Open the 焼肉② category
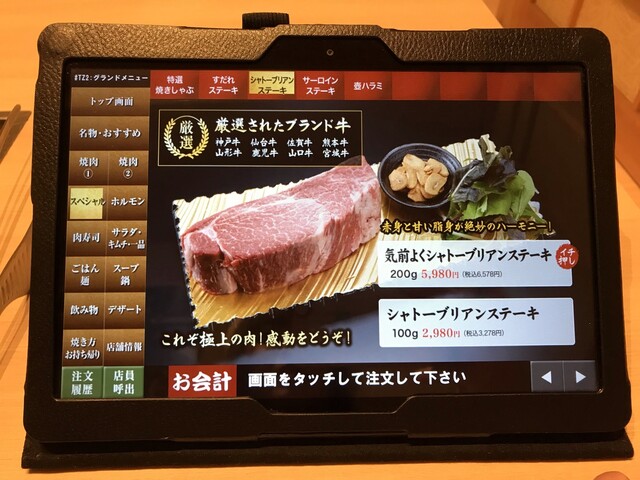This screenshot has width=640, height=480. [x=127, y=166]
